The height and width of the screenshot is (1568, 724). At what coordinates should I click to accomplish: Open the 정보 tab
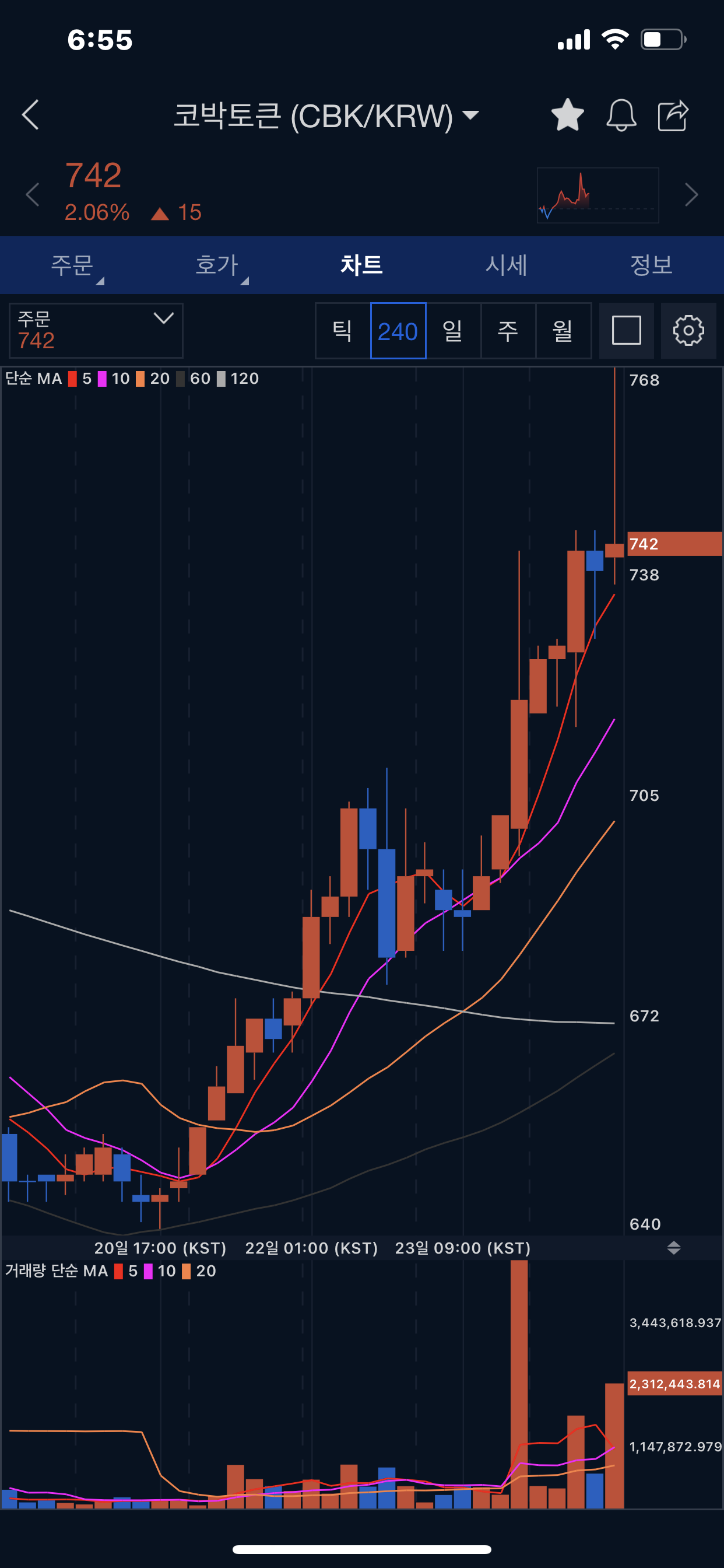[651, 265]
